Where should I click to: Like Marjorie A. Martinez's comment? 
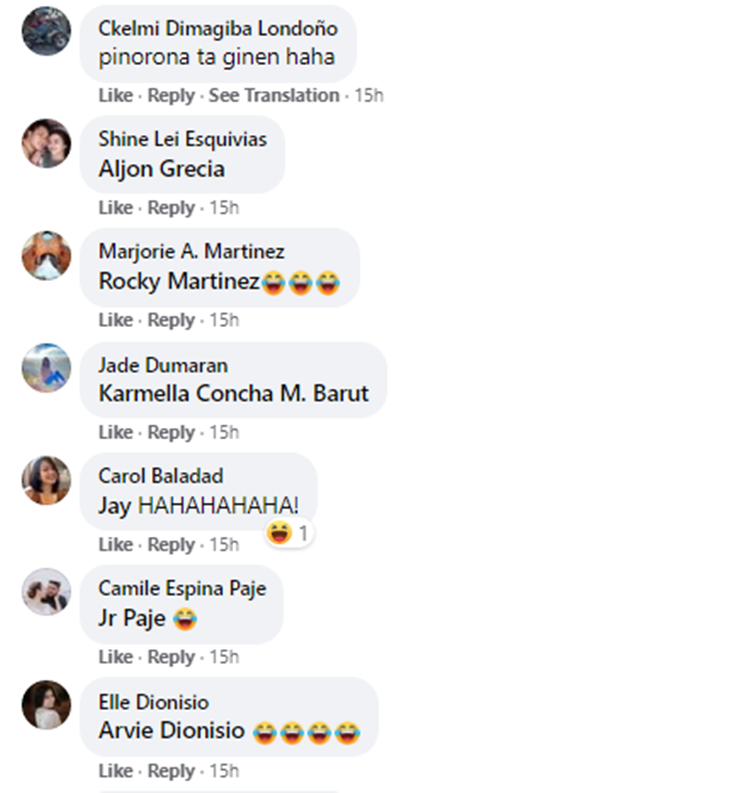point(115,320)
